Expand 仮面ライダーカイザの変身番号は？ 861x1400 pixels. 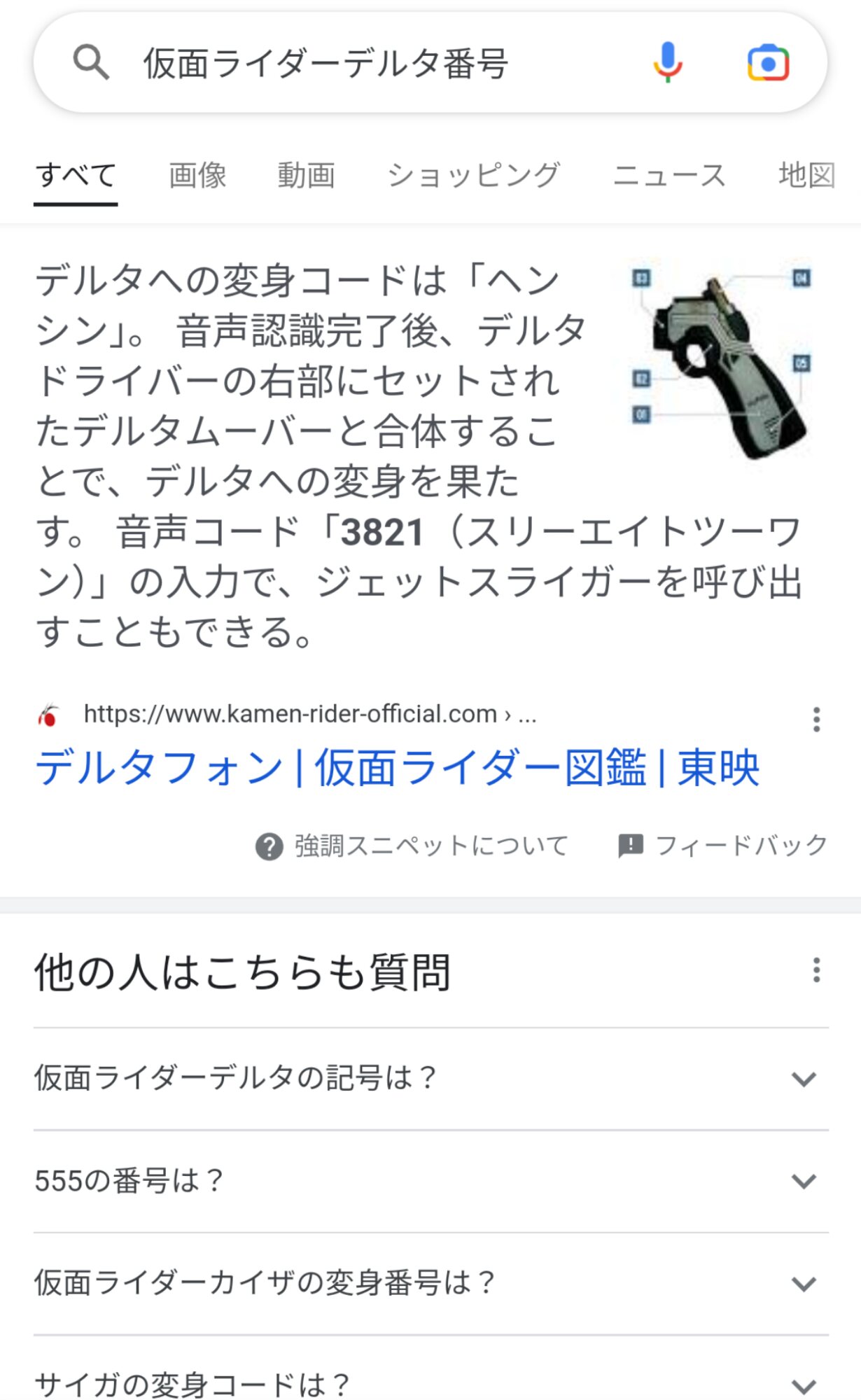tap(431, 1283)
